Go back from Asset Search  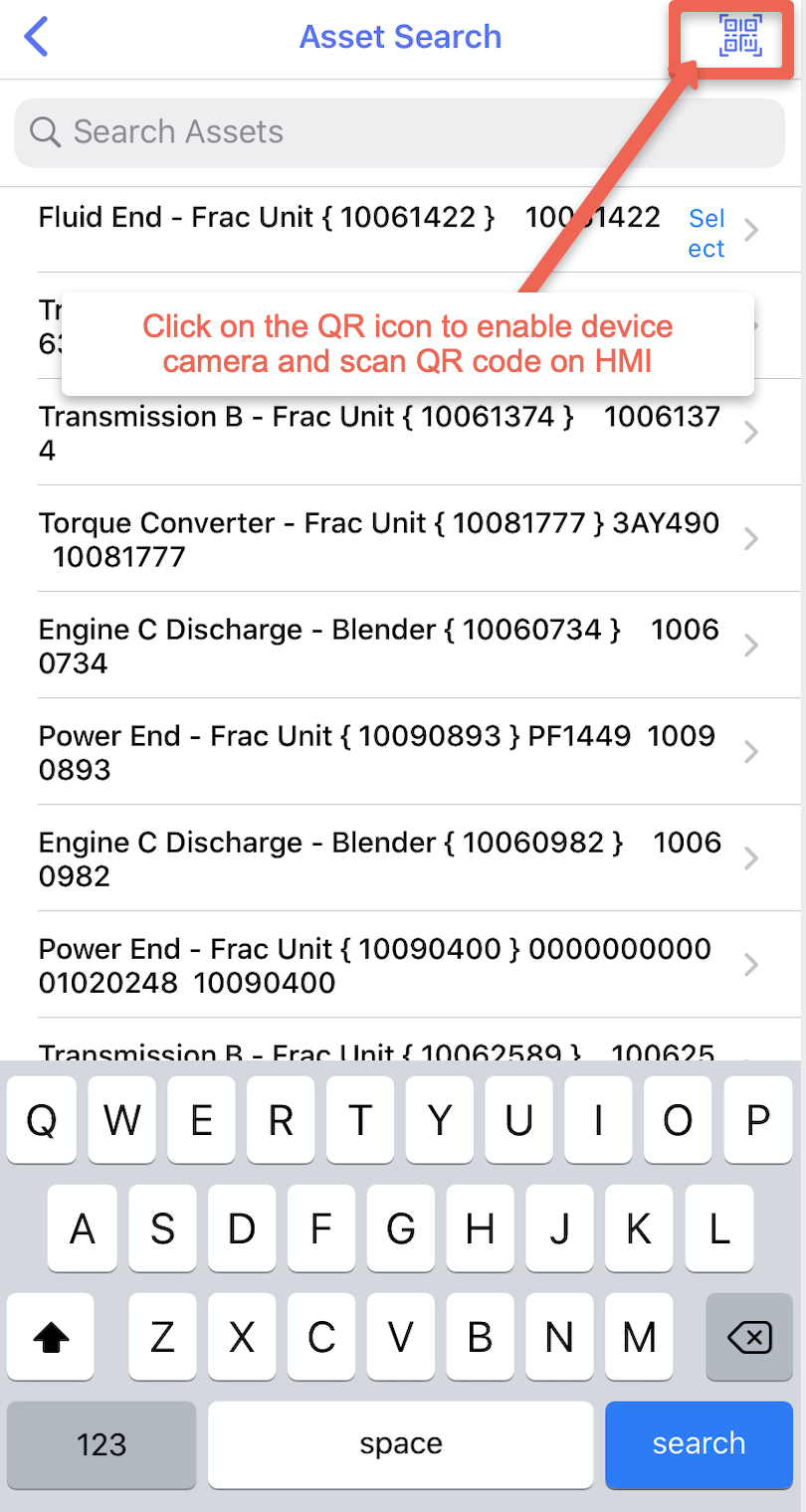click(x=37, y=37)
